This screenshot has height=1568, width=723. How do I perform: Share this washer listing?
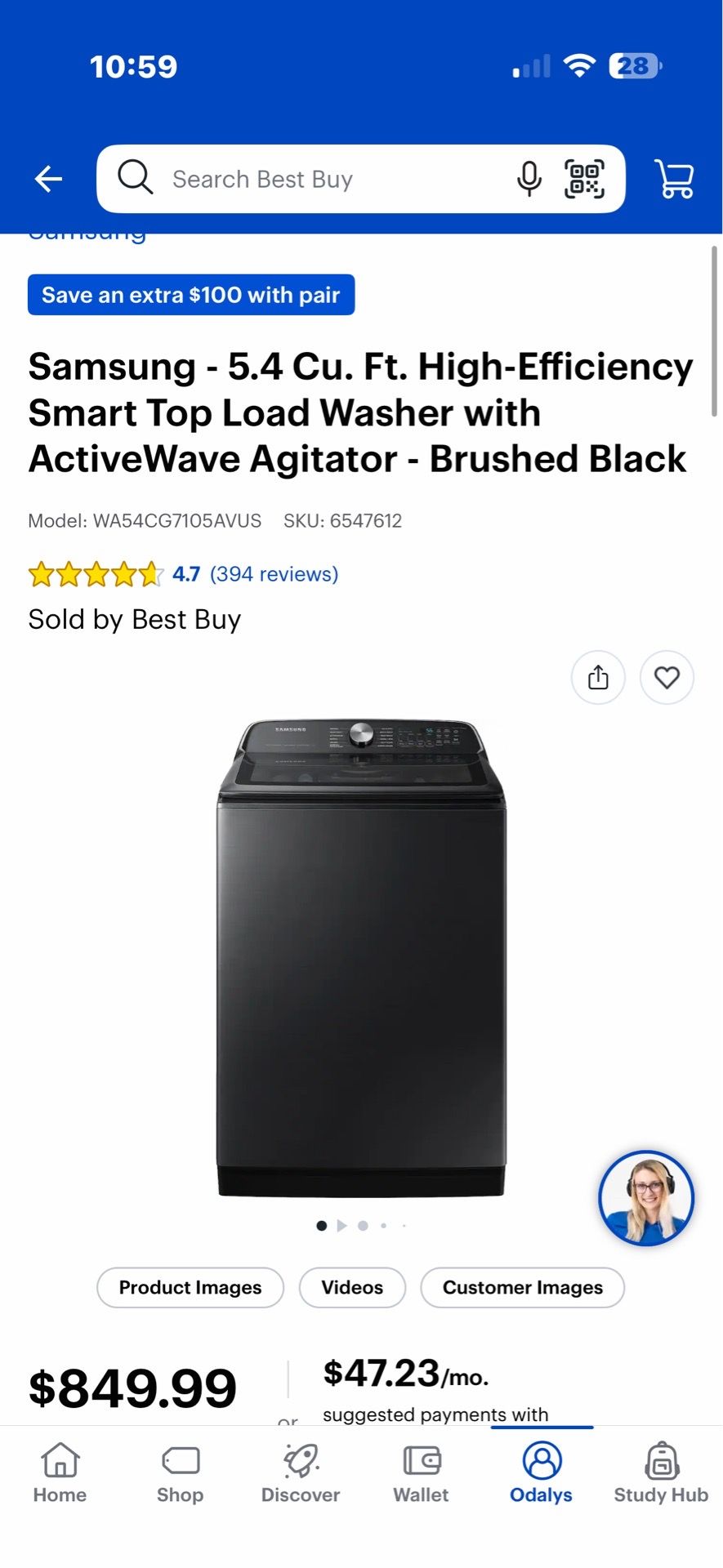pyautogui.click(x=598, y=677)
